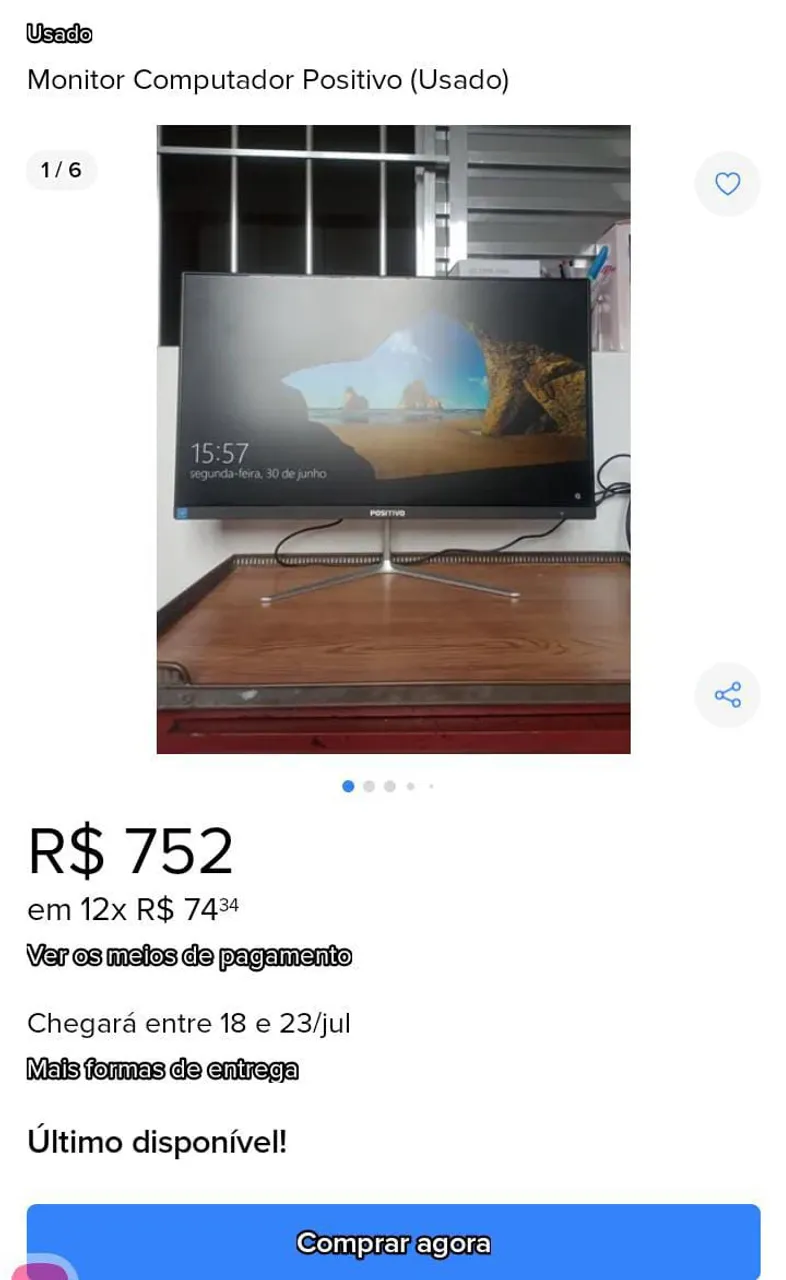Open delivery estimate 'Chegará entre 18 e 23/jul'
The height and width of the screenshot is (1280, 786).
coord(189,1023)
